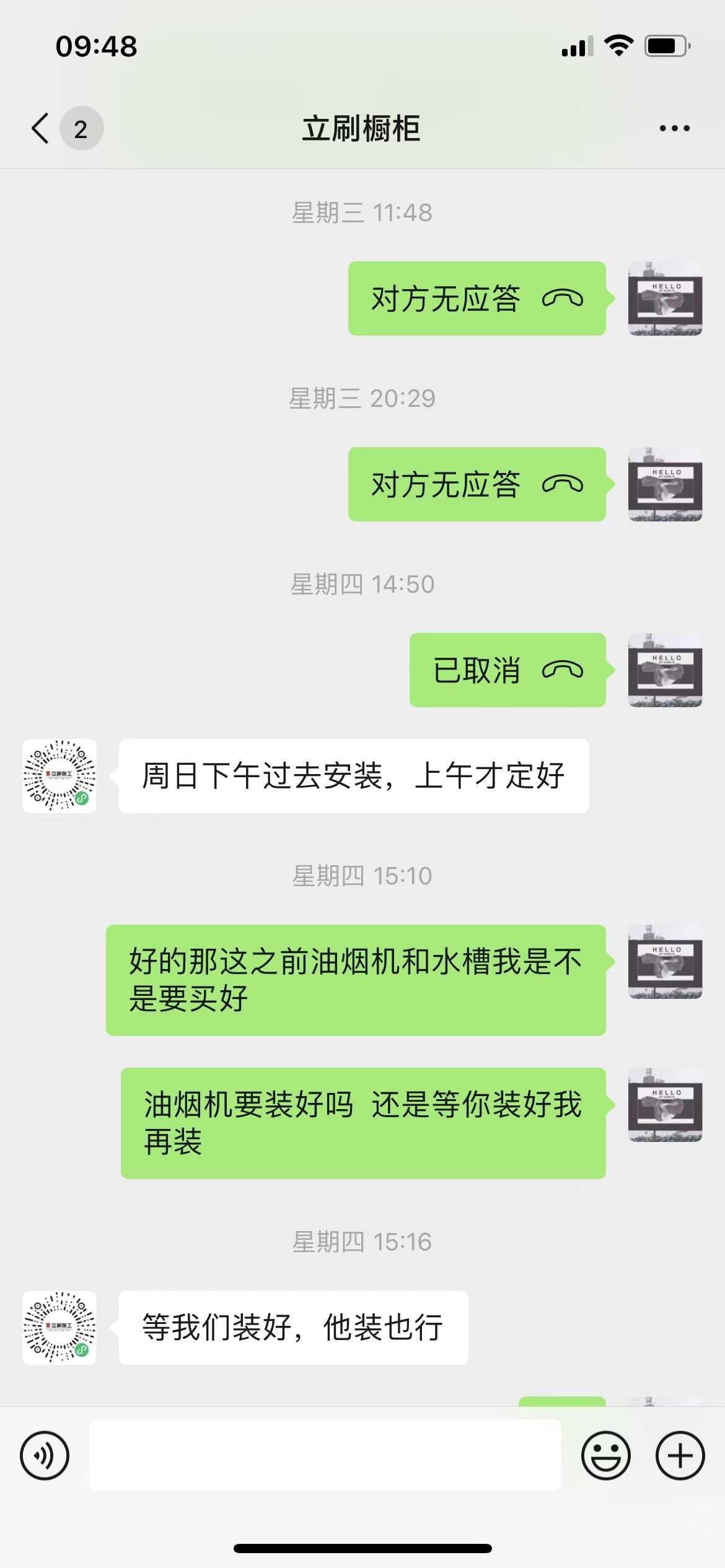Open 立刷橱柜 avatar beside 周日下午过去安装 message
The width and height of the screenshot is (725, 1568).
coord(59,776)
